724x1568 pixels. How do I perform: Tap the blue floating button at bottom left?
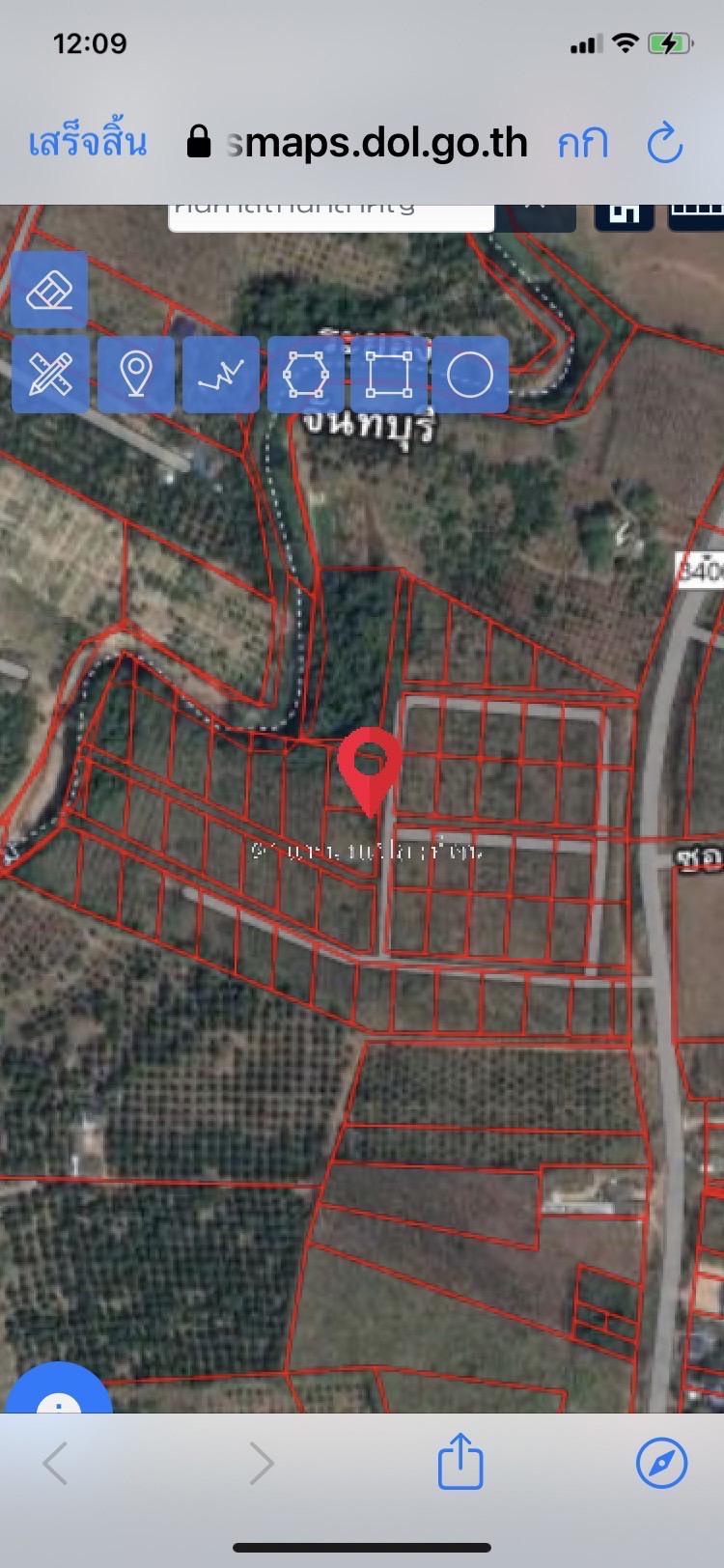tap(58, 1390)
